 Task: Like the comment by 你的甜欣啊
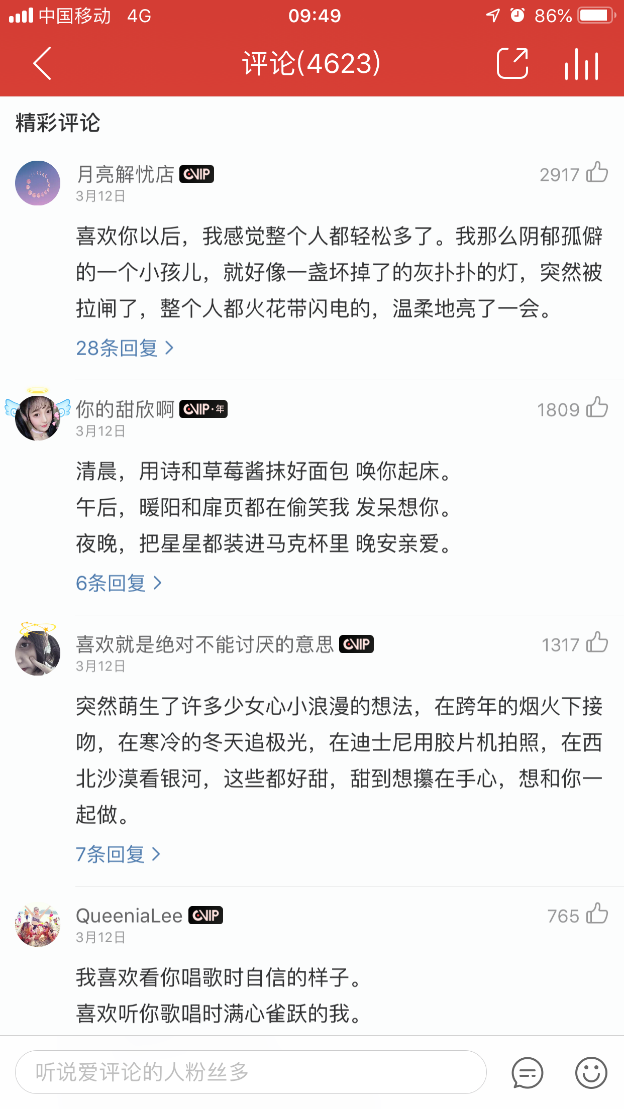[597, 408]
